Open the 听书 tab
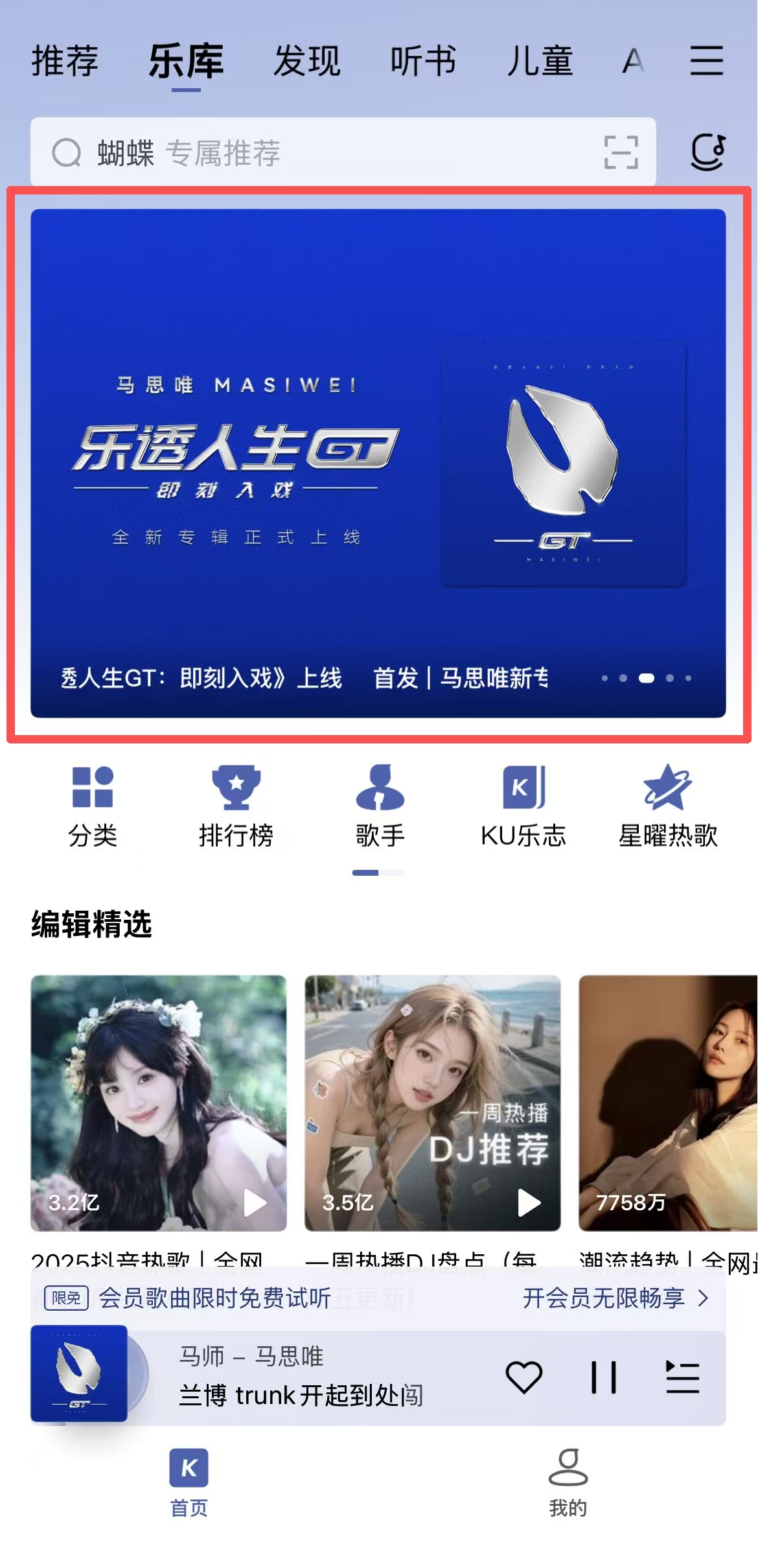The height and width of the screenshot is (1568, 758). [423, 62]
